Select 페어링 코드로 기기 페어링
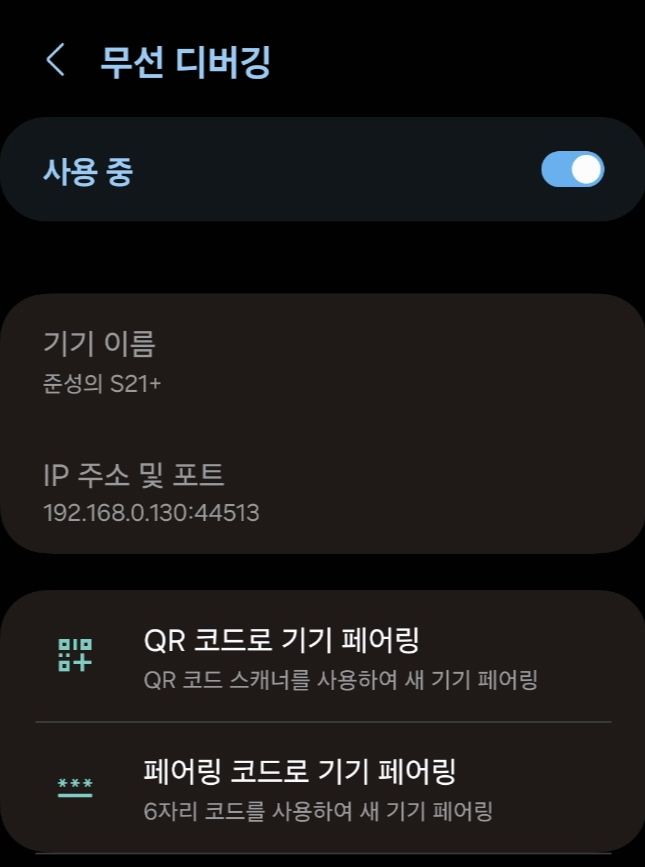 pos(322,788)
